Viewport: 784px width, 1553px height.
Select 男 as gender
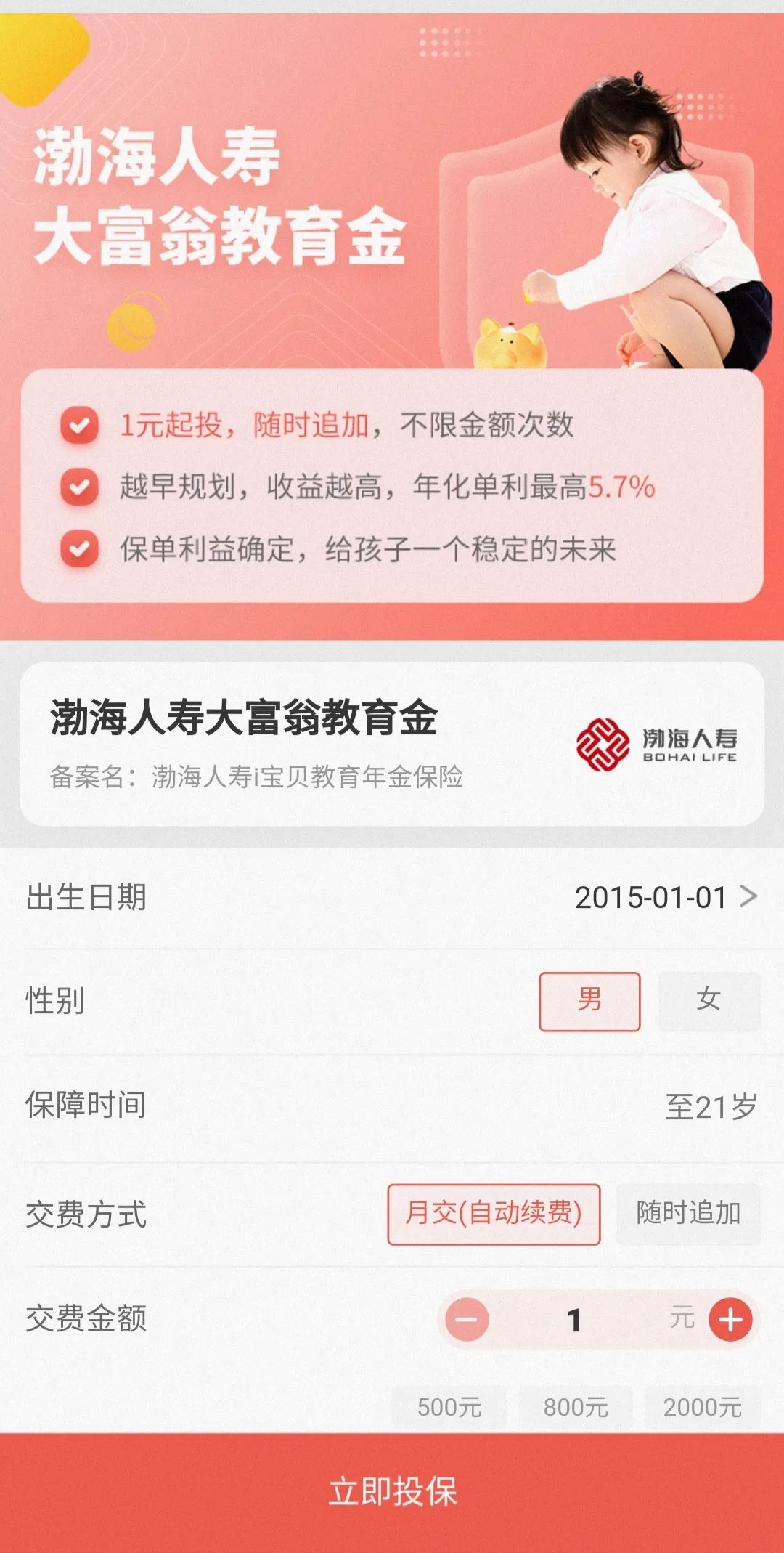pos(589,1001)
